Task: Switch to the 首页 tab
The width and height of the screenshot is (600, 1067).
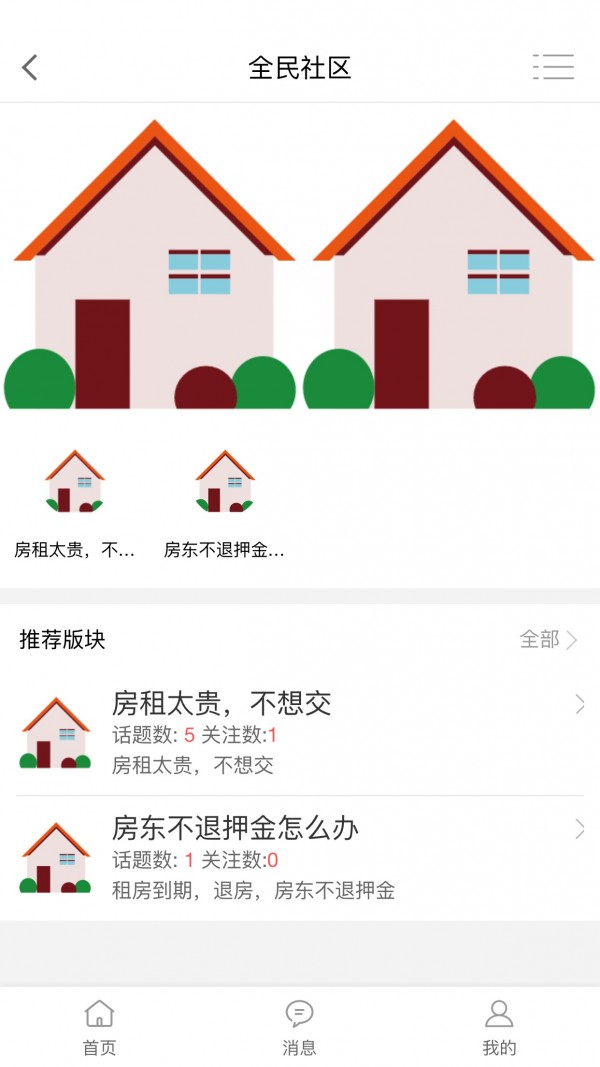Action: [x=100, y=1027]
